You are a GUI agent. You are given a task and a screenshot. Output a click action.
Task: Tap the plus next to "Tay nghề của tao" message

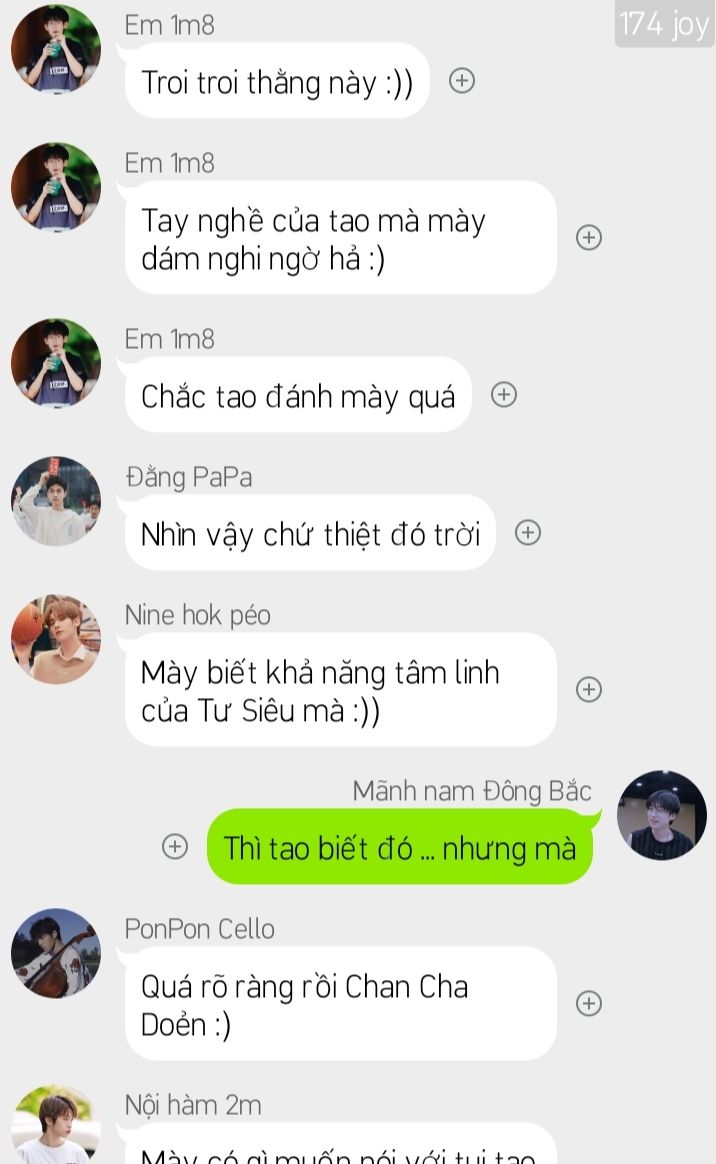click(x=588, y=238)
